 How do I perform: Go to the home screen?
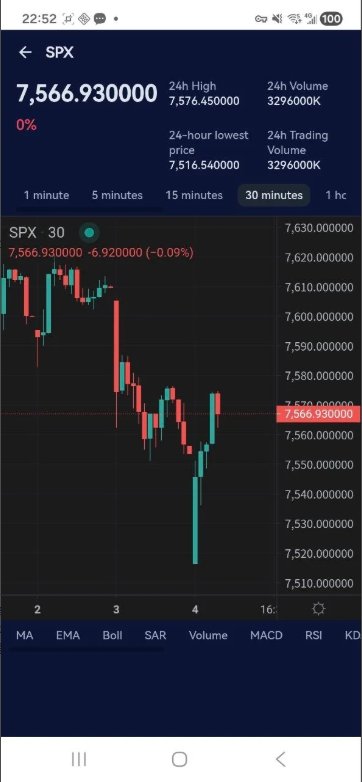click(x=180, y=759)
